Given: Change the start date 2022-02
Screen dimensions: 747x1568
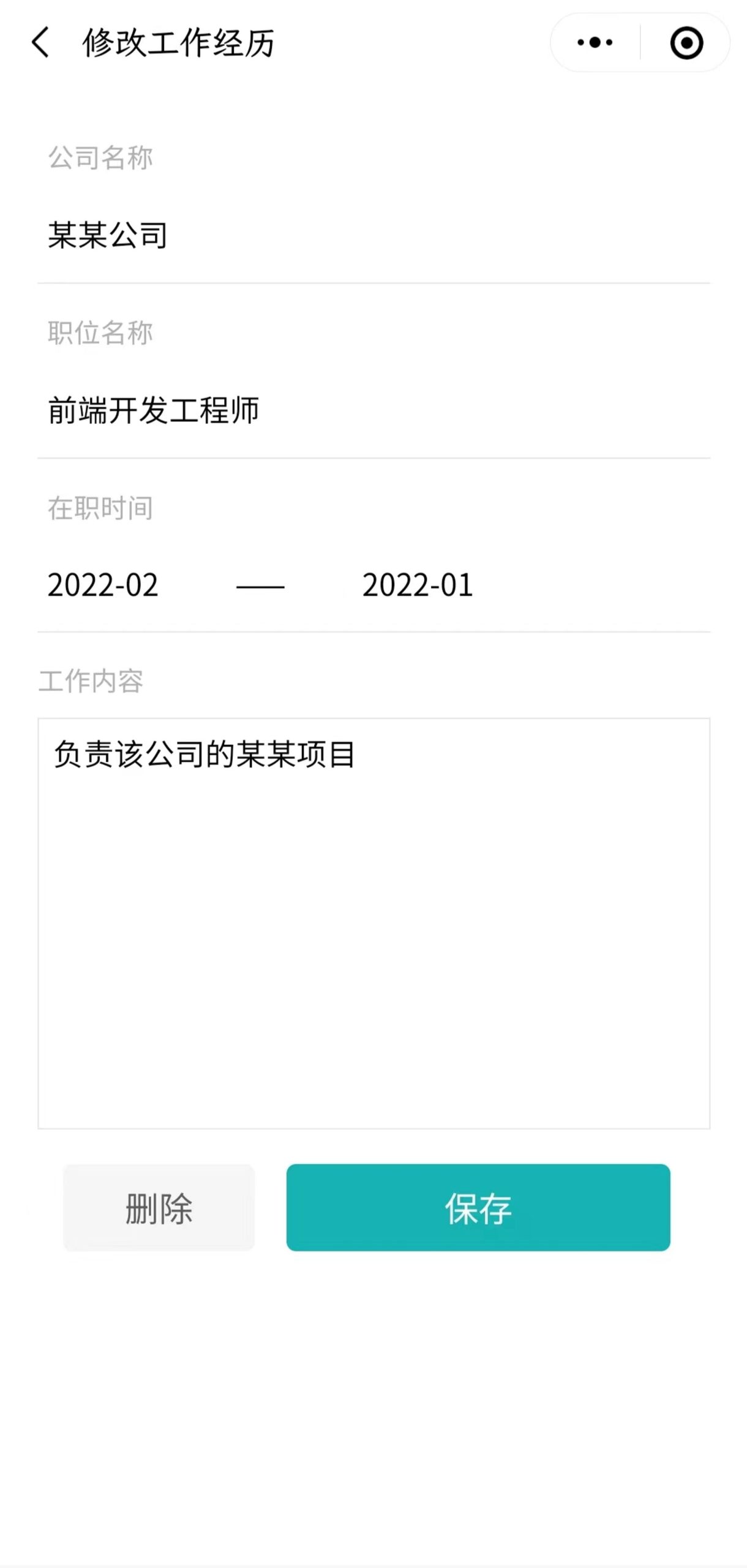Looking at the screenshot, I should tap(103, 585).
